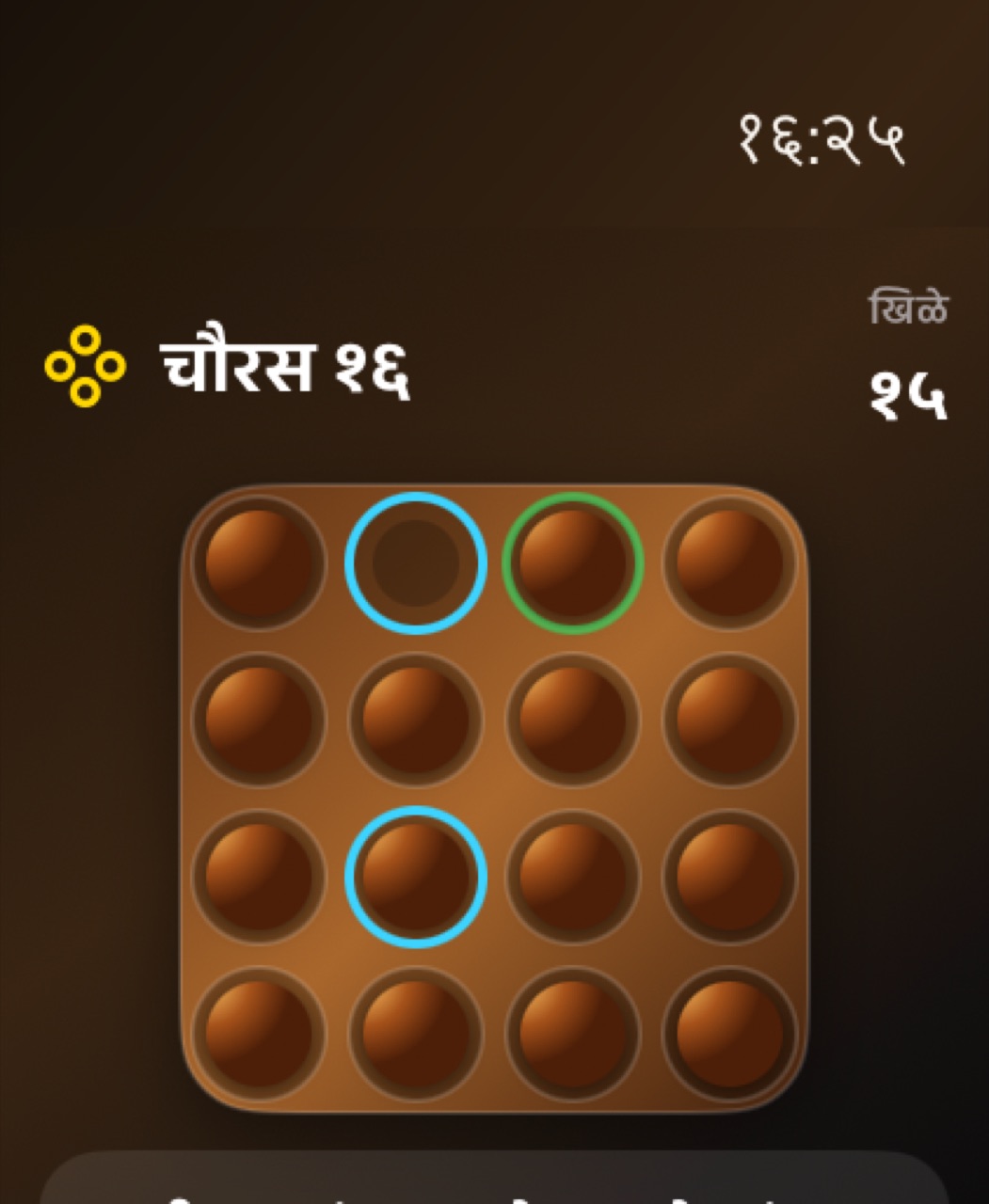989x1204 pixels.
Task: Select the peg with the green ring
Action: point(573,562)
